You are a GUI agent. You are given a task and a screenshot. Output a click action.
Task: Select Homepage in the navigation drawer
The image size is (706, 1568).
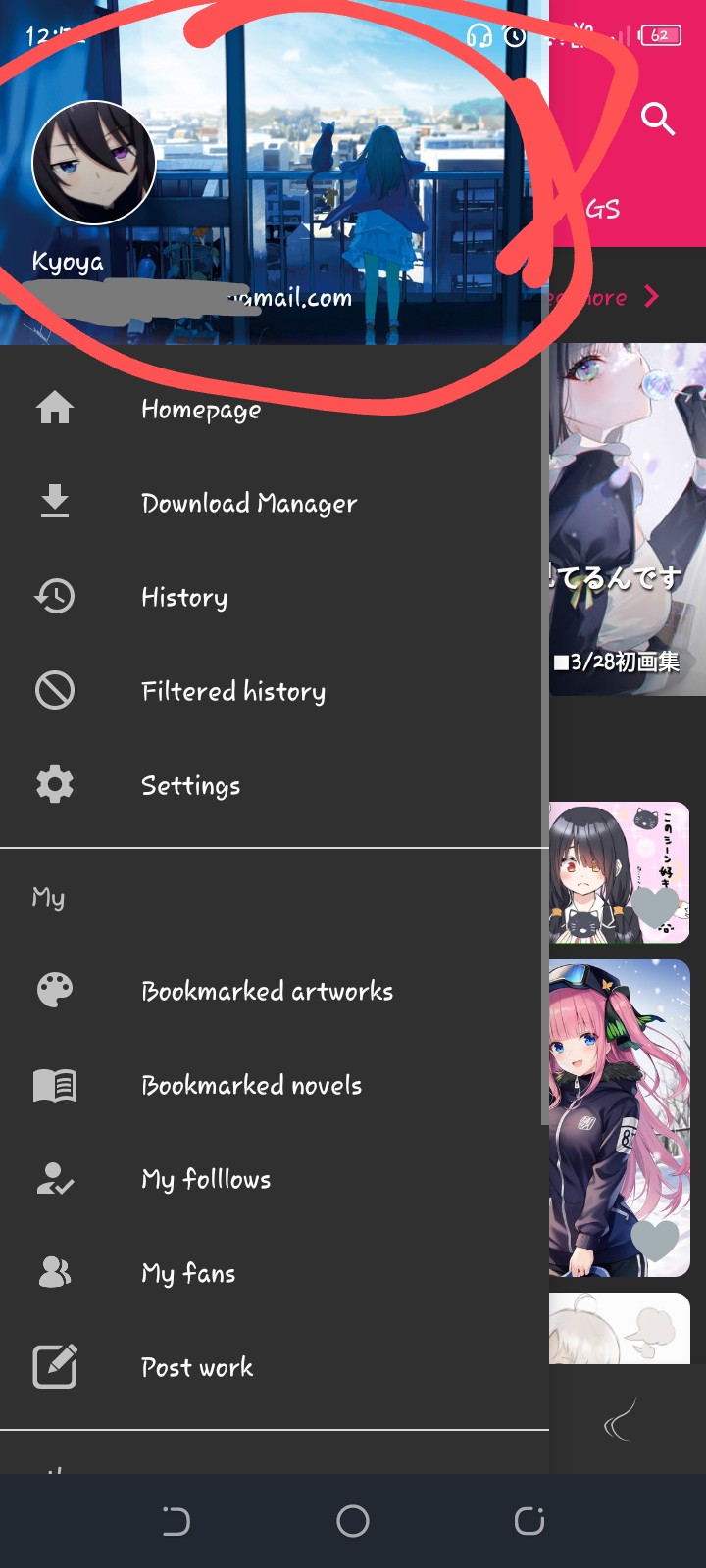200,410
